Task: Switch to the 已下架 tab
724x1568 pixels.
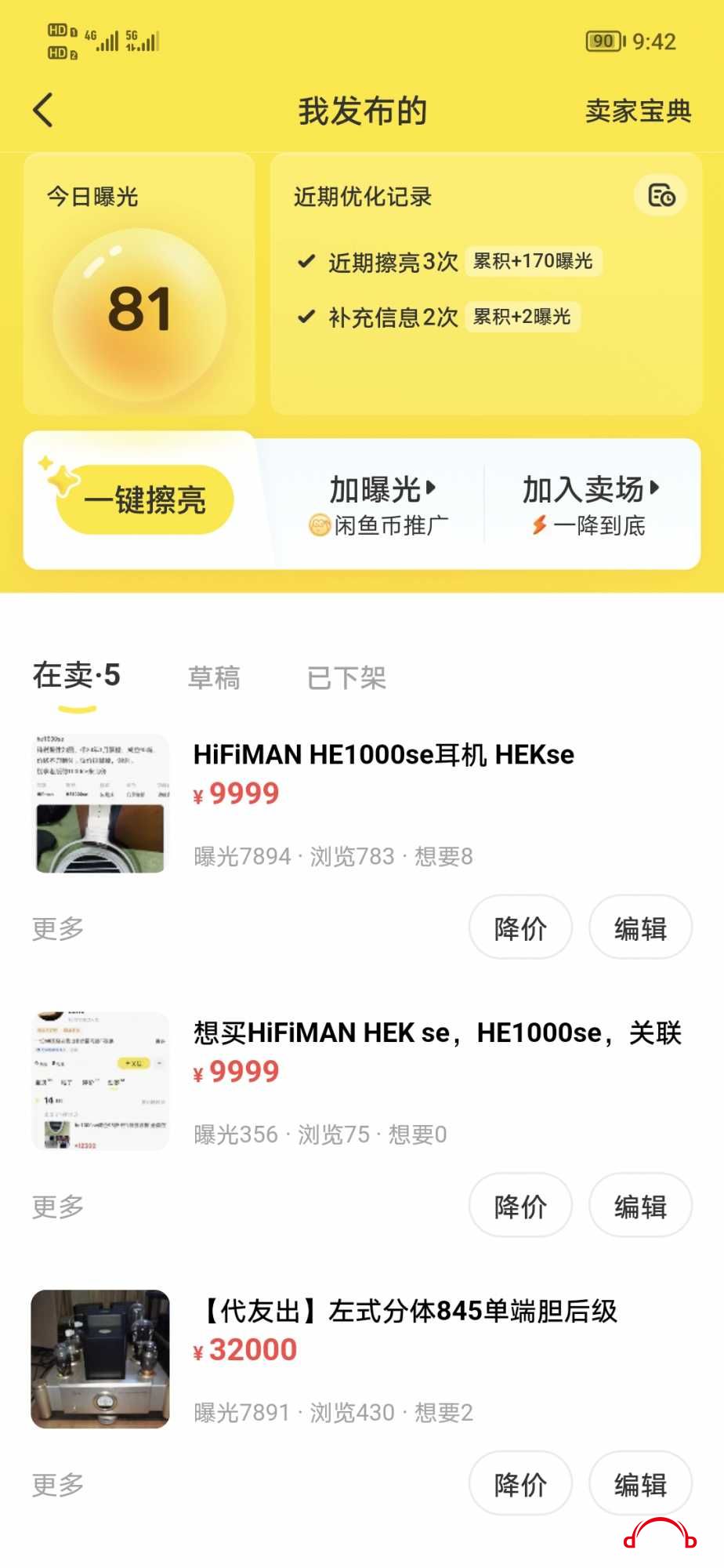Action: [x=346, y=677]
